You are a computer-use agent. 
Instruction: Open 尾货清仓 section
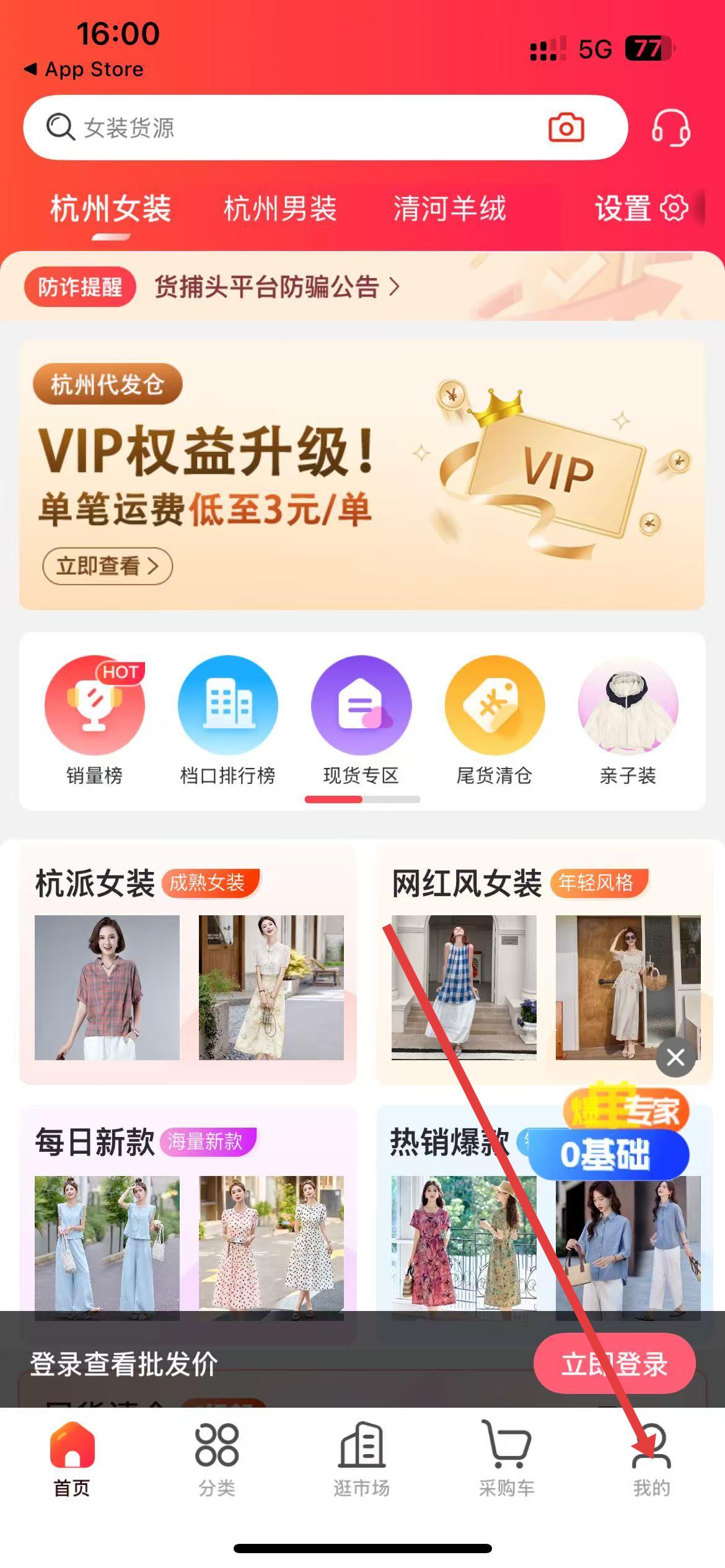(494, 721)
